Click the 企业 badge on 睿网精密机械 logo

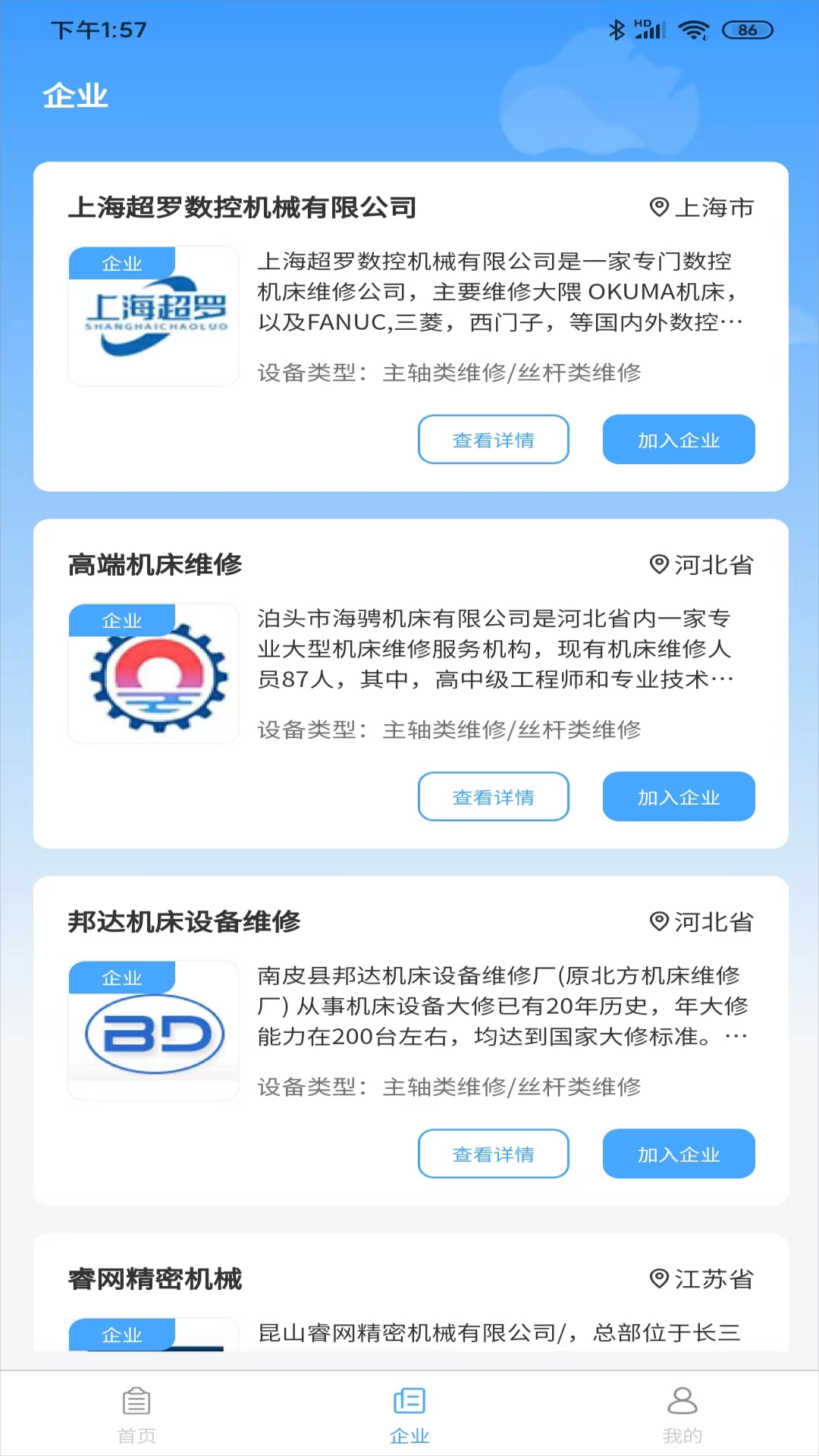[122, 1335]
